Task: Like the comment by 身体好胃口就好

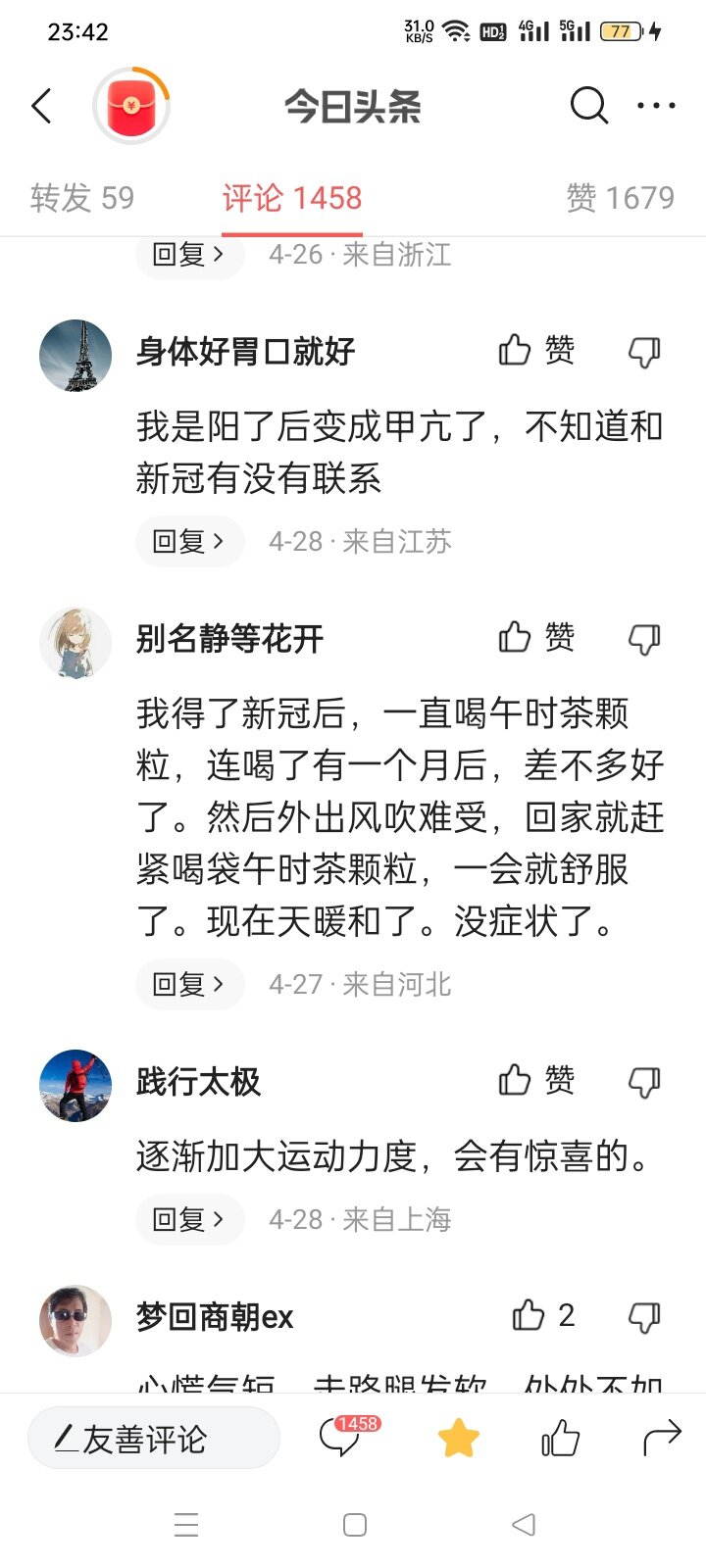Action: [536, 350]
